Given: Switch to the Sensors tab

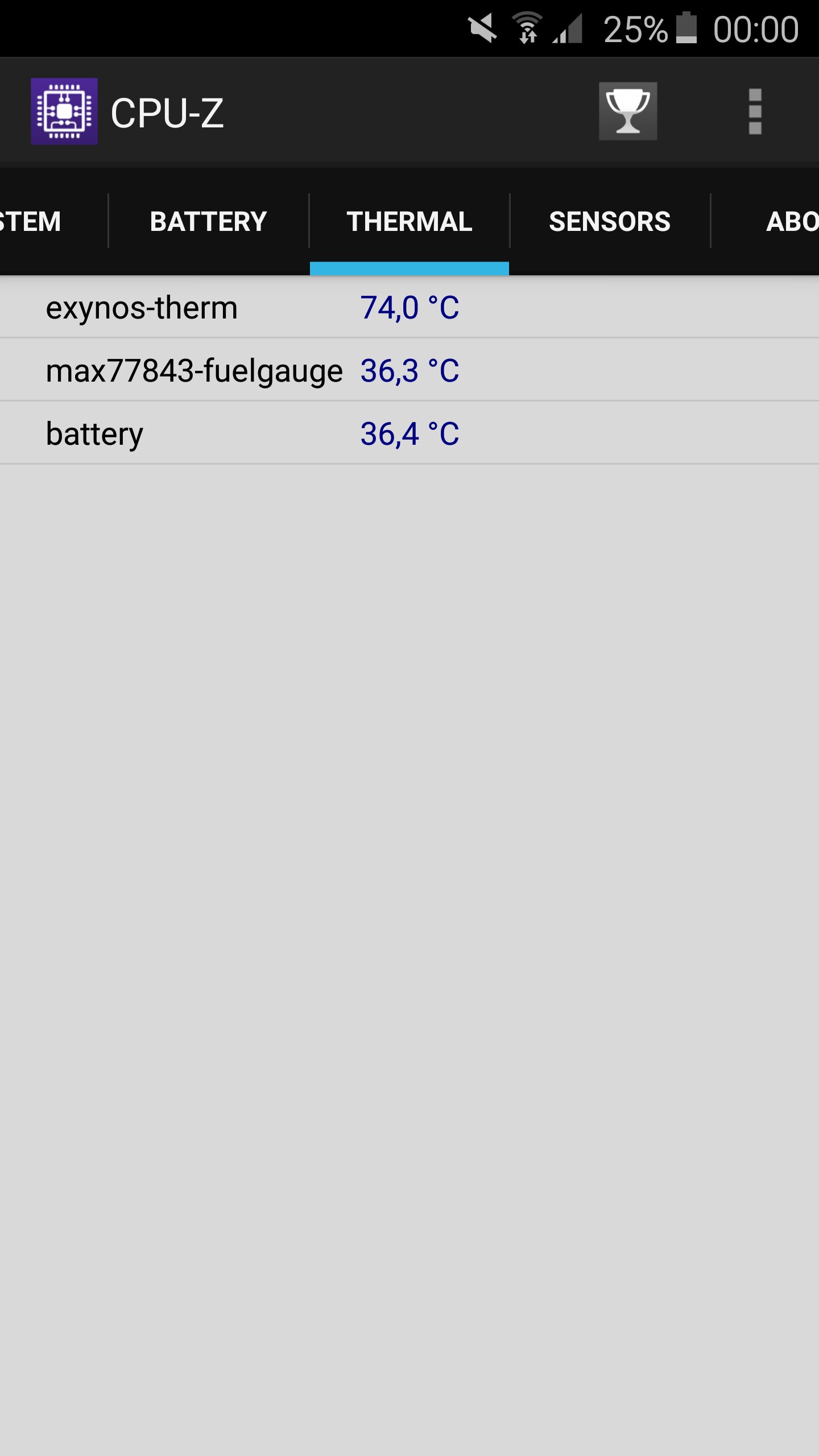Looking at the screenshot, I should (610, 221).
